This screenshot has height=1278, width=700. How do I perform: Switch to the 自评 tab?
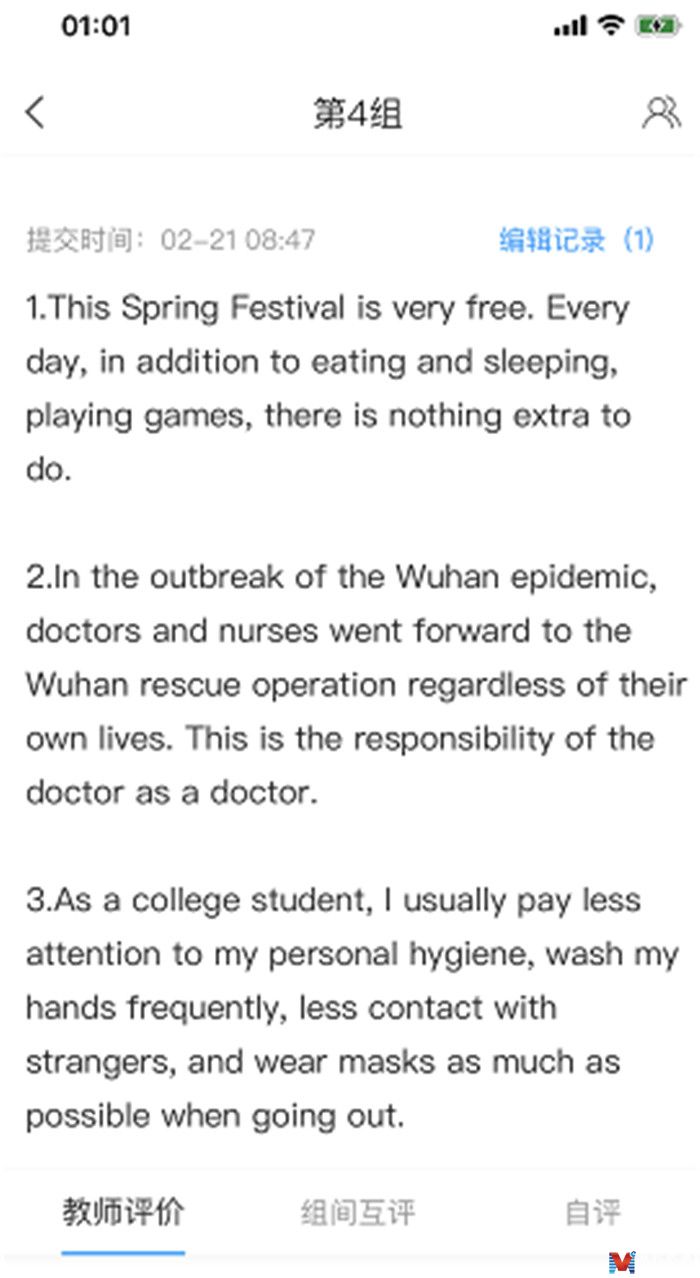(x=592, y=1213)
